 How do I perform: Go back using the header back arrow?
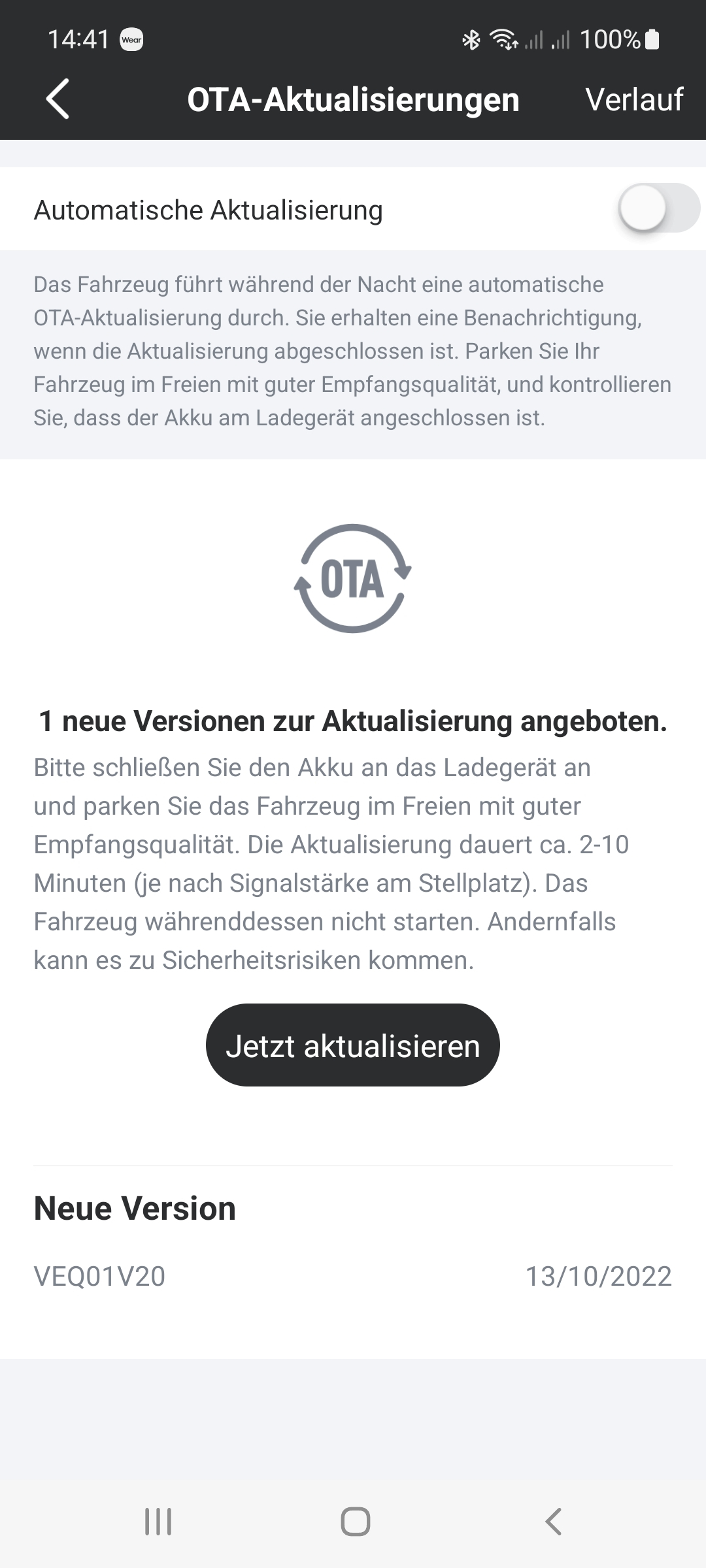pos(58,99)
